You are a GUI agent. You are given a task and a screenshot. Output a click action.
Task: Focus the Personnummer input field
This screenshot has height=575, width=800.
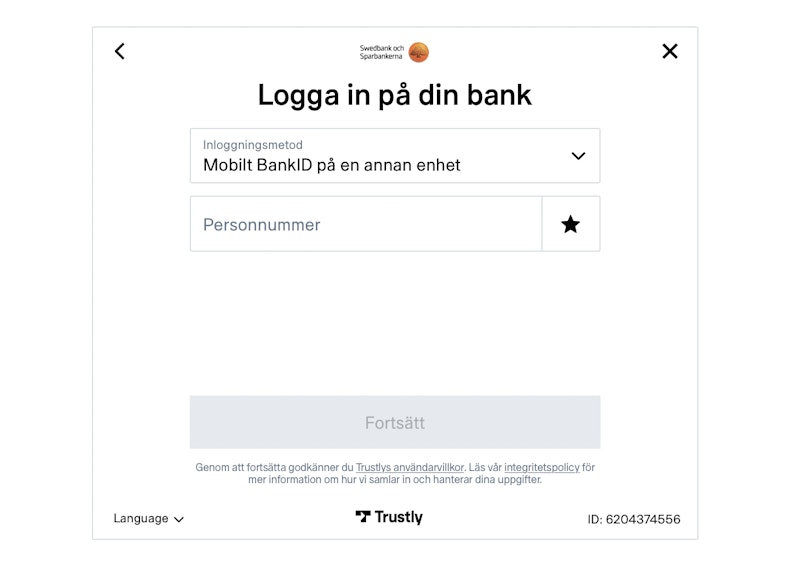(x=366, y=224)
